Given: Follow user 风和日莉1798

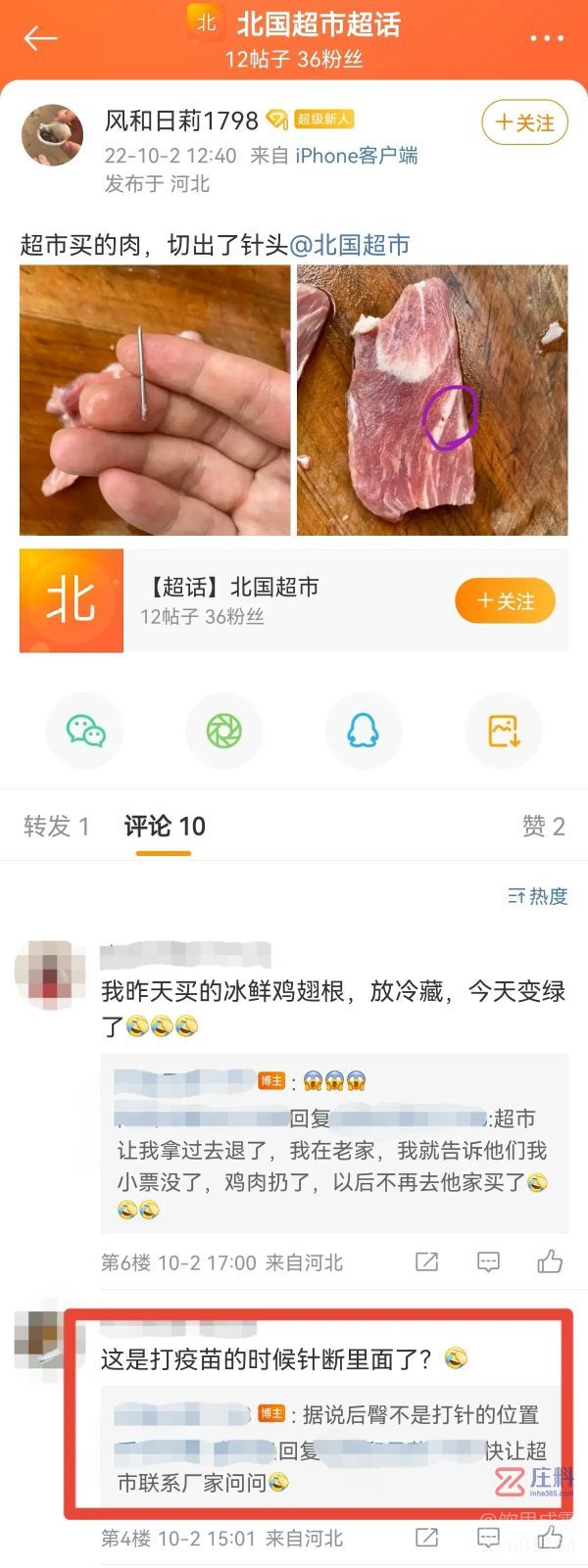Looking at the screenshot, I should point(524,122).
